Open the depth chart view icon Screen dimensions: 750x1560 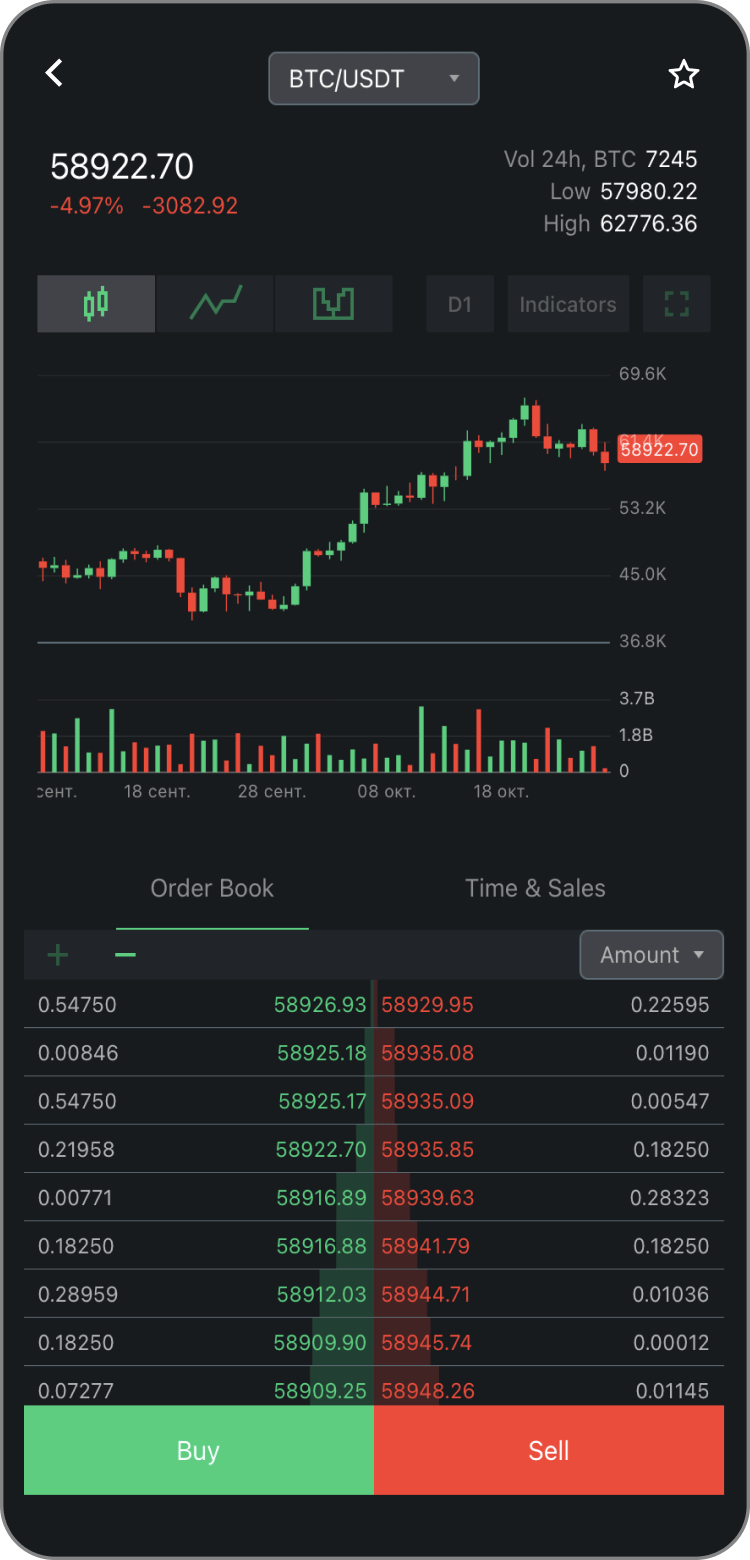tap(333, 304)
